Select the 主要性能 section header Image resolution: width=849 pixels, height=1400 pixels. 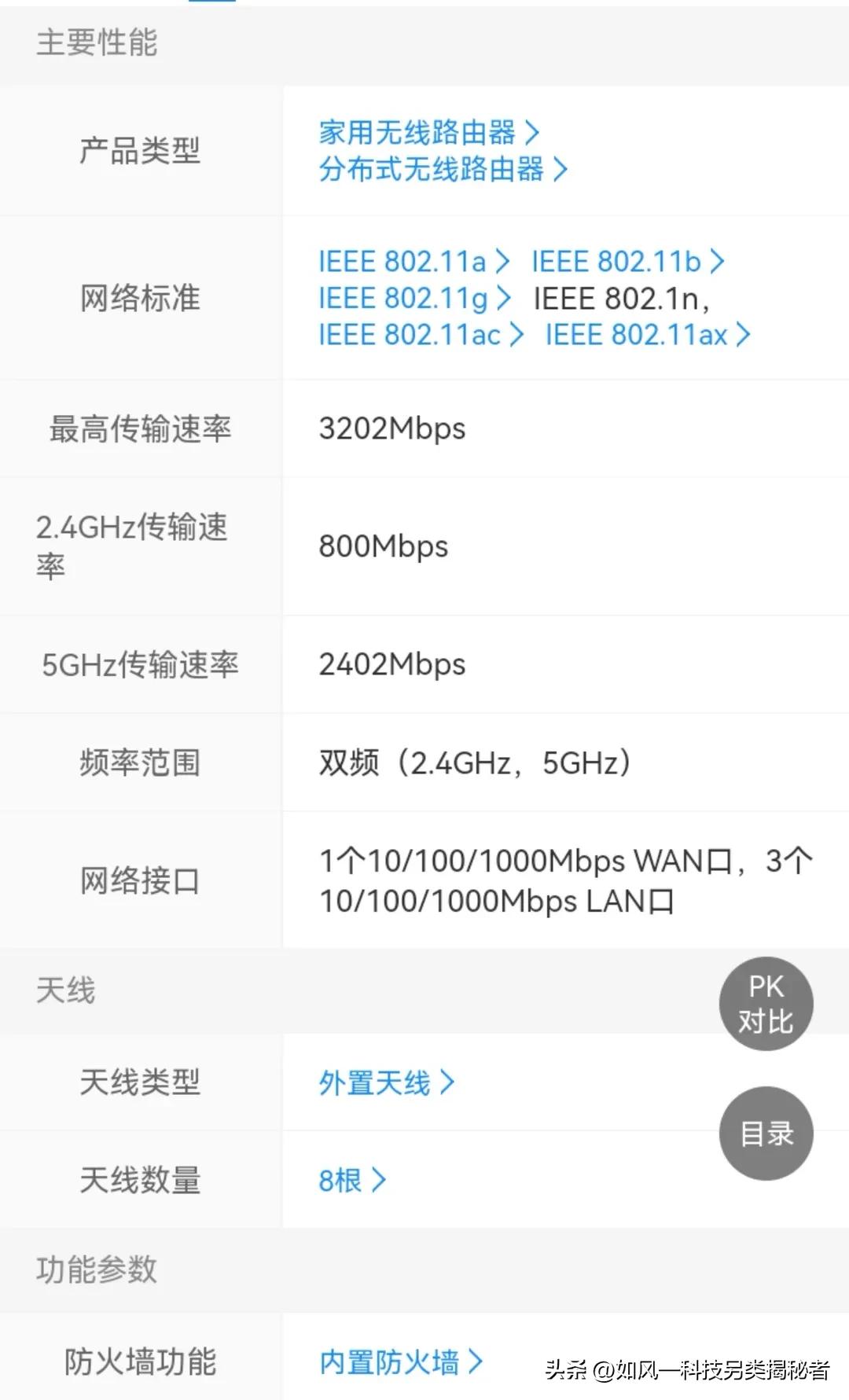click(96, 45)
